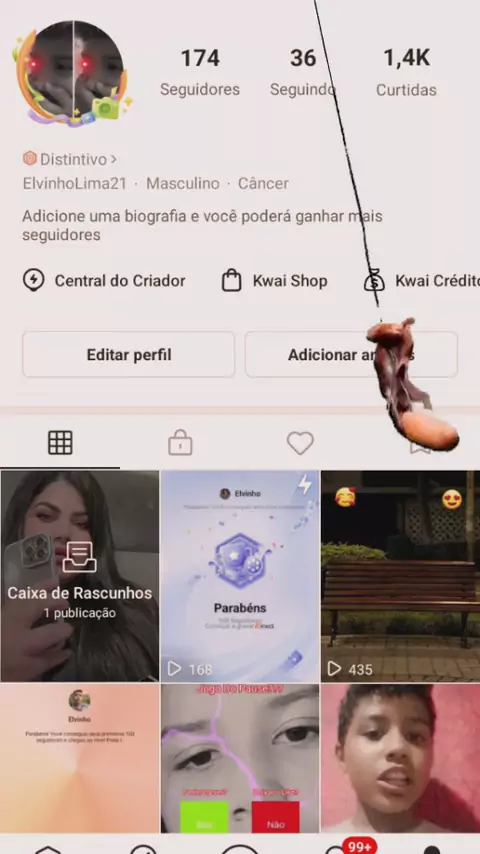Tap the Adicionar amigos button
480x854 pixels.
pos(351,355)
